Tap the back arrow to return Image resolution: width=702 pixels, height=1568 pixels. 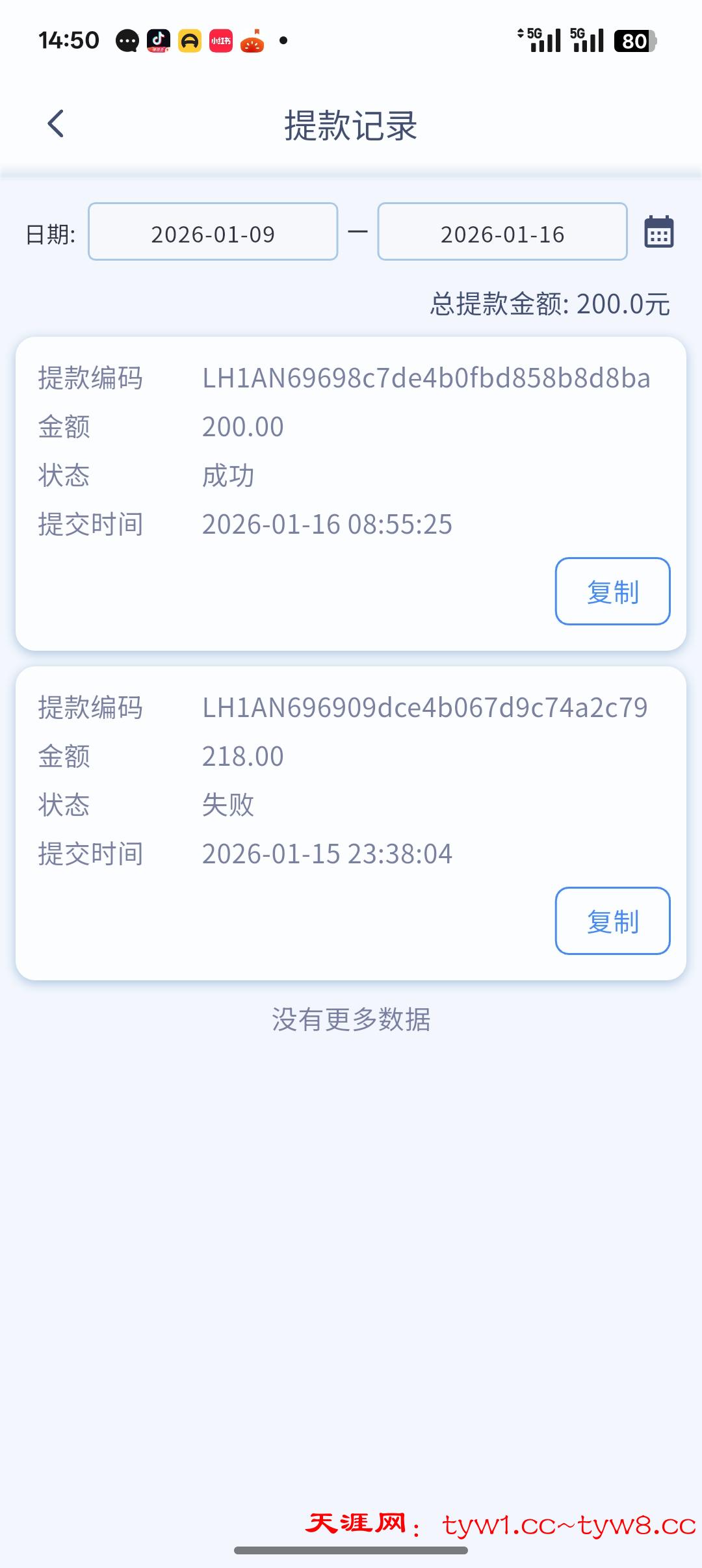56,124
